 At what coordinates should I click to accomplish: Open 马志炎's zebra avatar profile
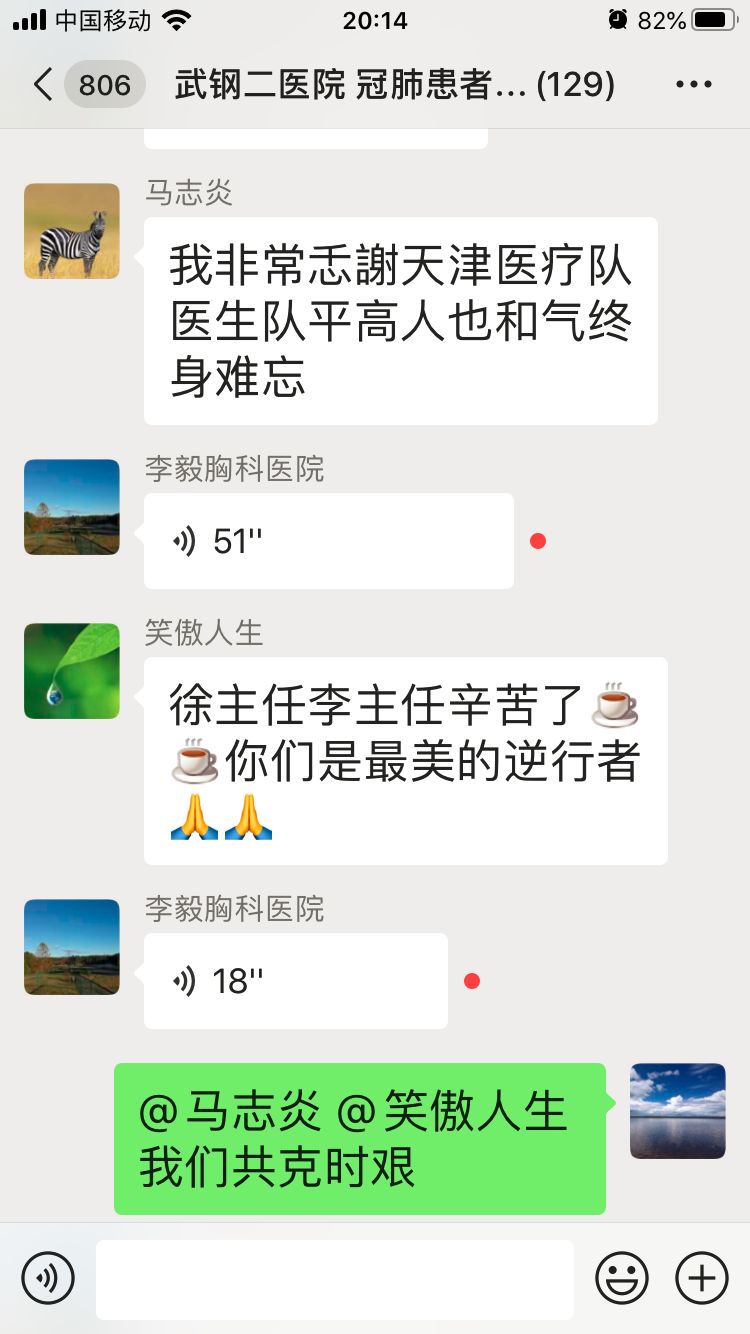click(x=72, y=231)
